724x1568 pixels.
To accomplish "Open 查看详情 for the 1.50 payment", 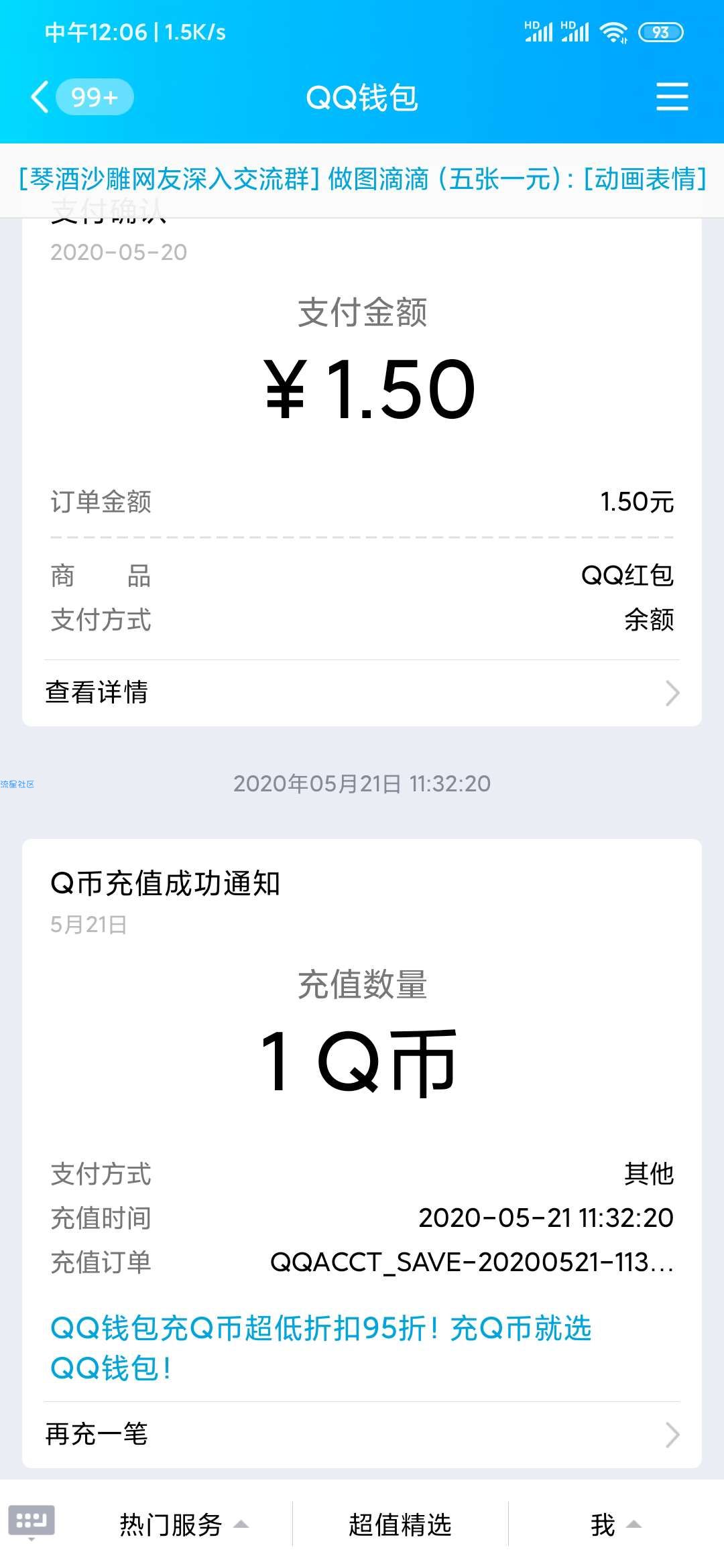I will coord(362,693).
